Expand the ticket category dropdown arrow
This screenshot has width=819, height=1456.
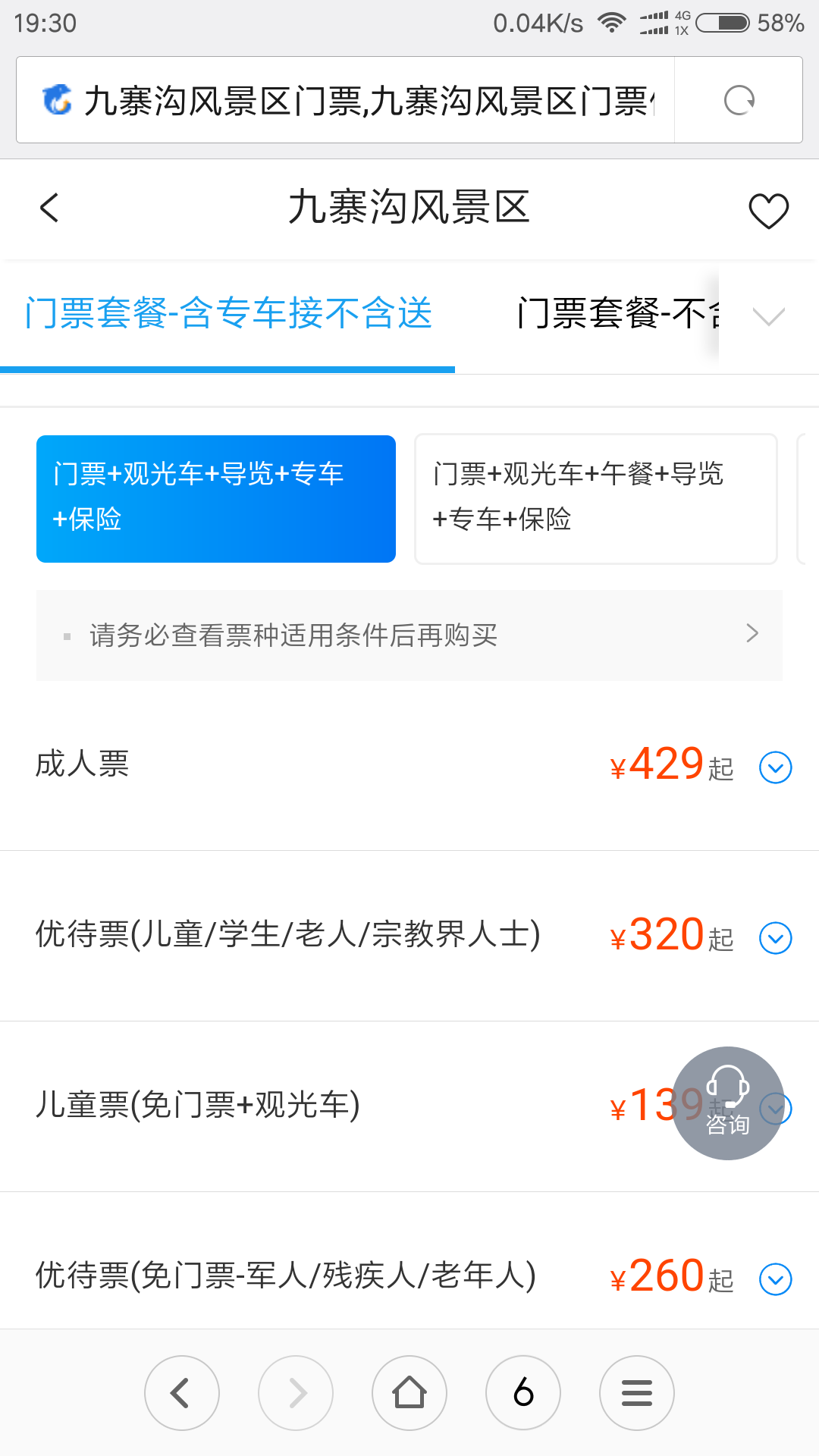768,315
